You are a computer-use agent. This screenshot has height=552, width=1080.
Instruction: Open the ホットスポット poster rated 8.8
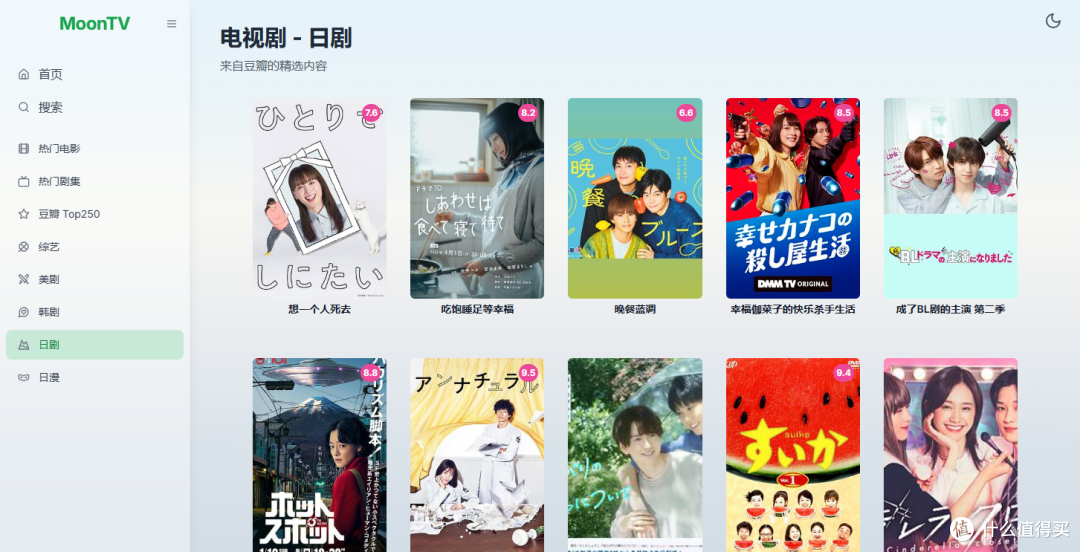[319, 455]
